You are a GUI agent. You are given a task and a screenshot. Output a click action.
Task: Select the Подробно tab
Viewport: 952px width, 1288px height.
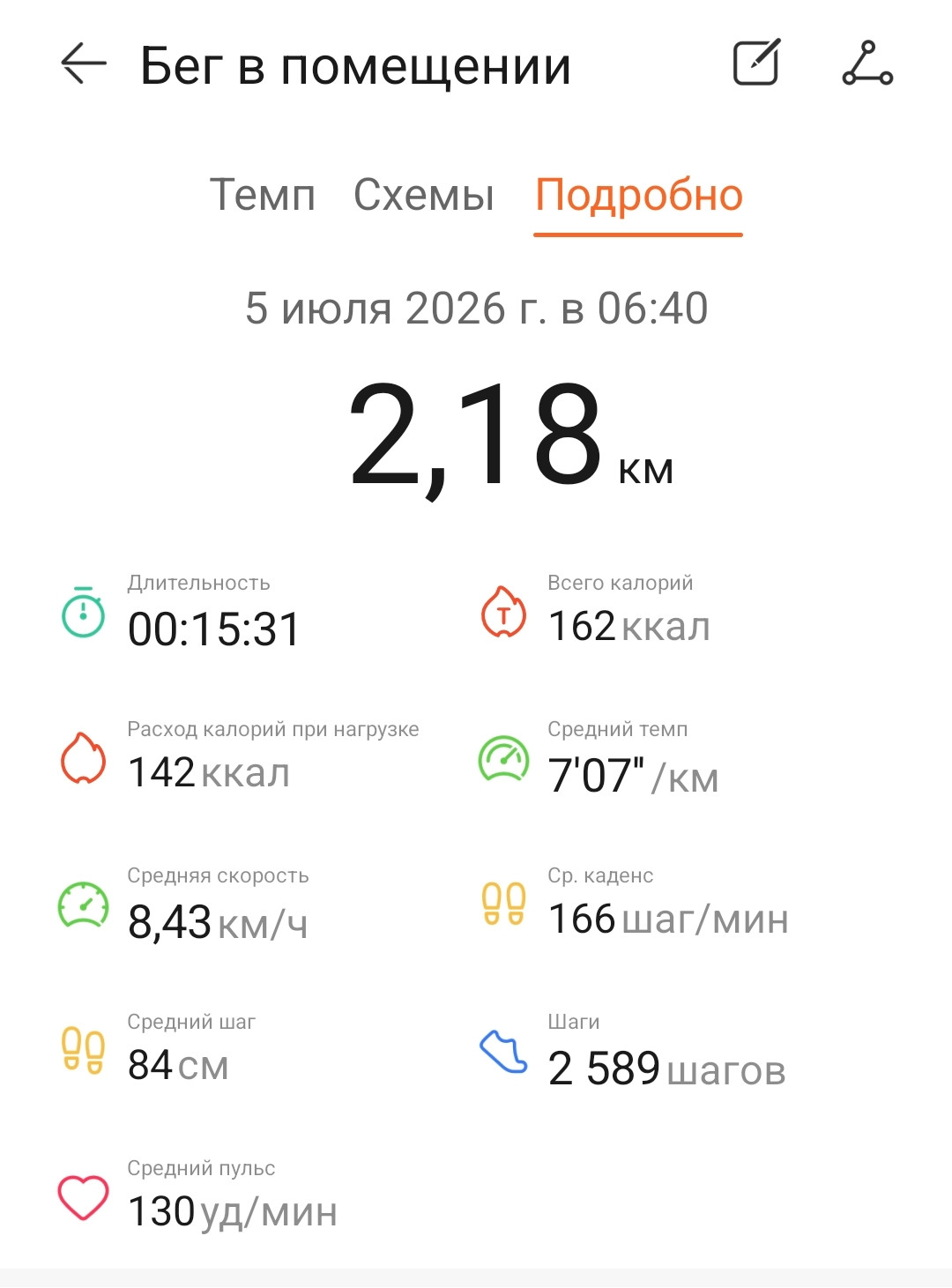pyautogui.click(x=639, y=197)
